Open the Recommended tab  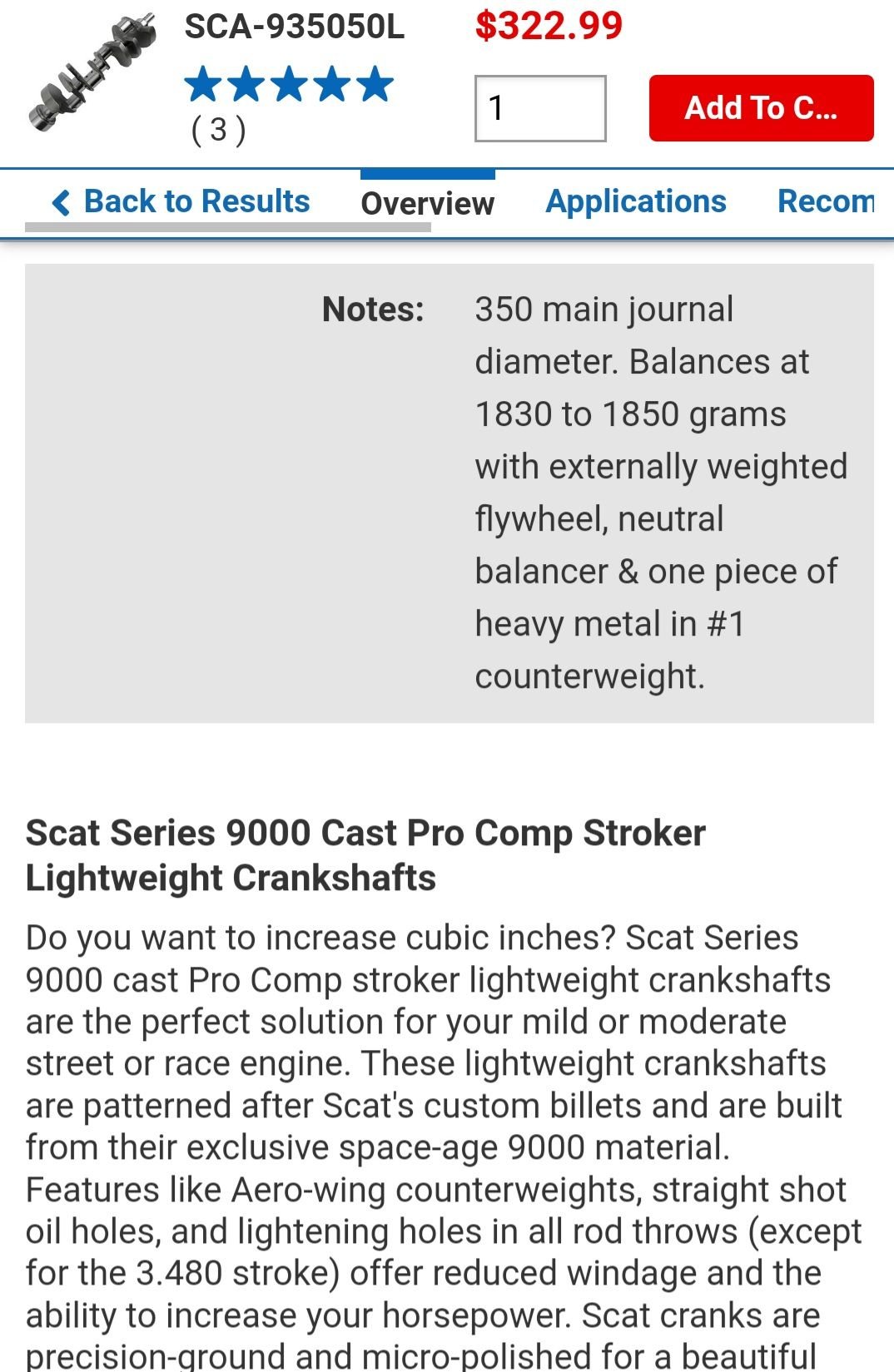(826, 201)
